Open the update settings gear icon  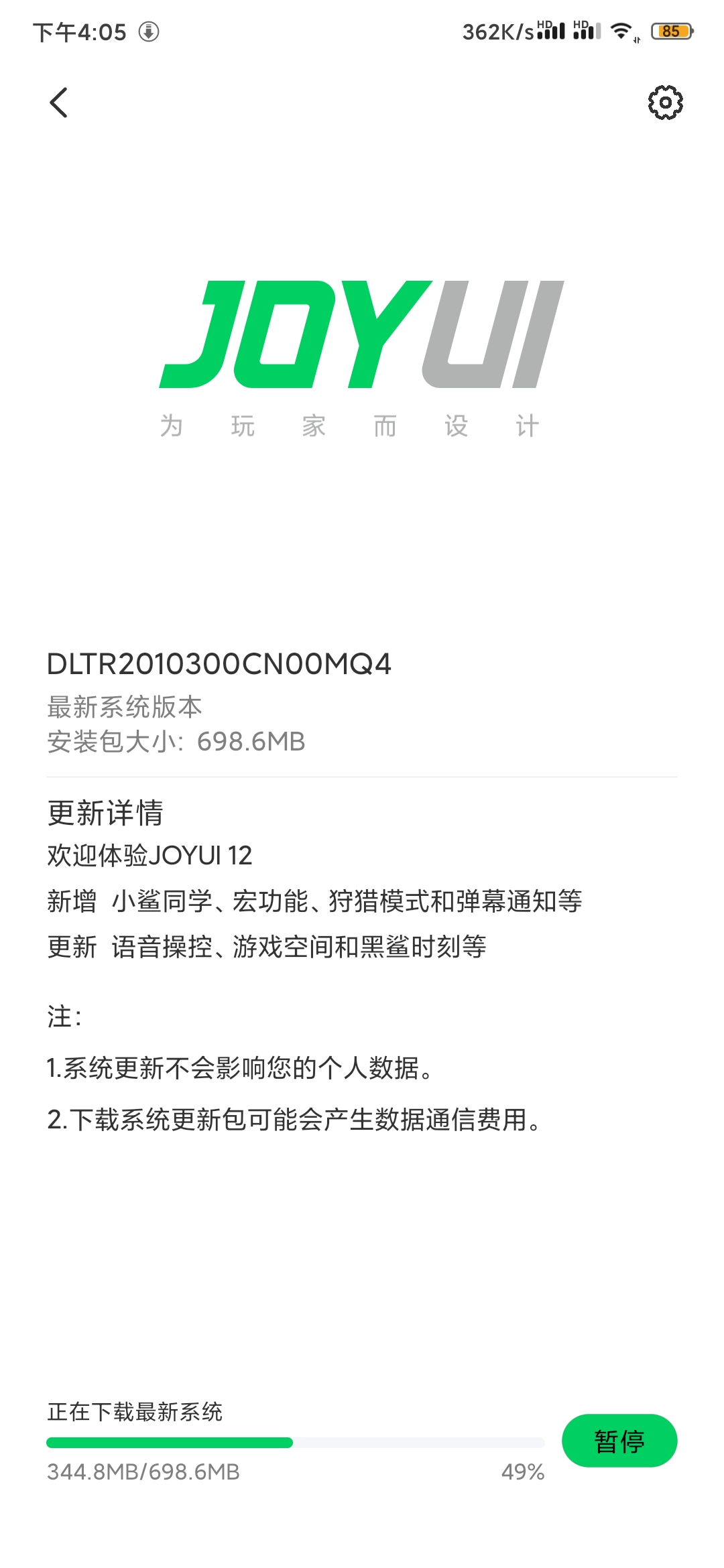click(665, 103)
